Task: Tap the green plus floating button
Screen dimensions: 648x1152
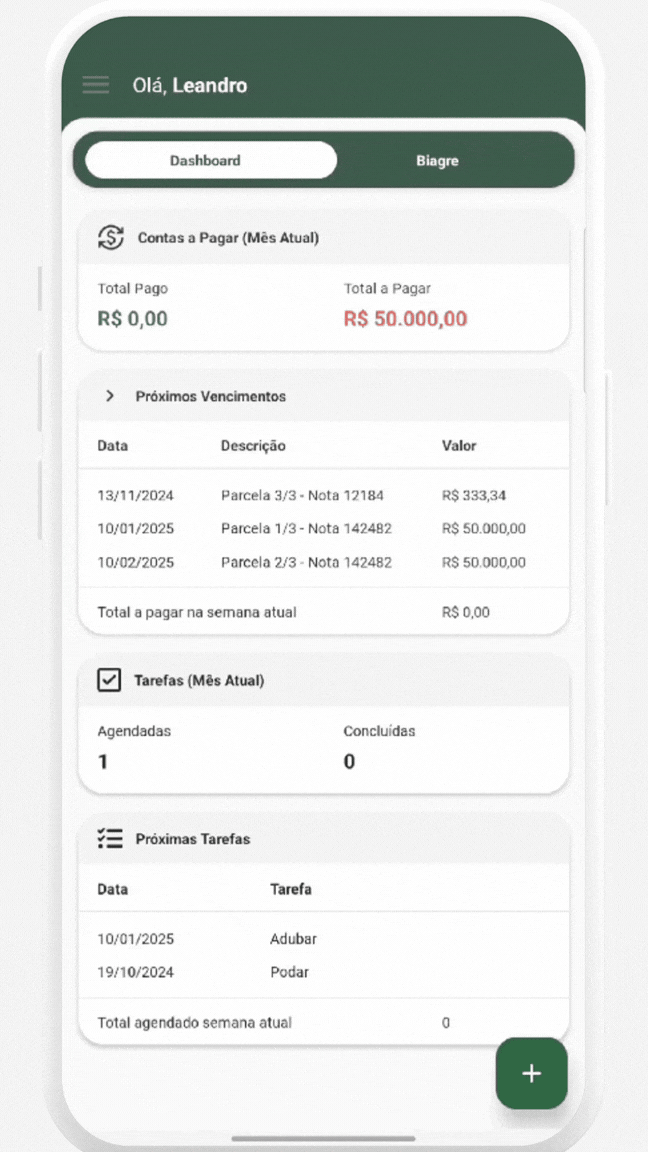Action: pyautogui.click(x=531, y=1073)
